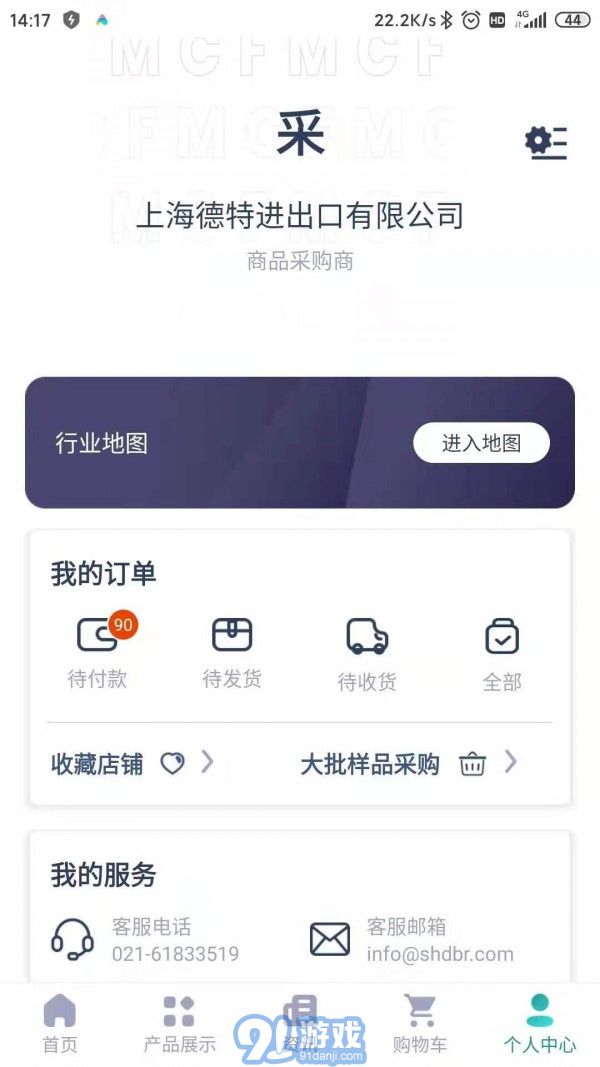
Task: Tap the 进入地图 button
Action: pyautogui.click(x=481, y=443)
